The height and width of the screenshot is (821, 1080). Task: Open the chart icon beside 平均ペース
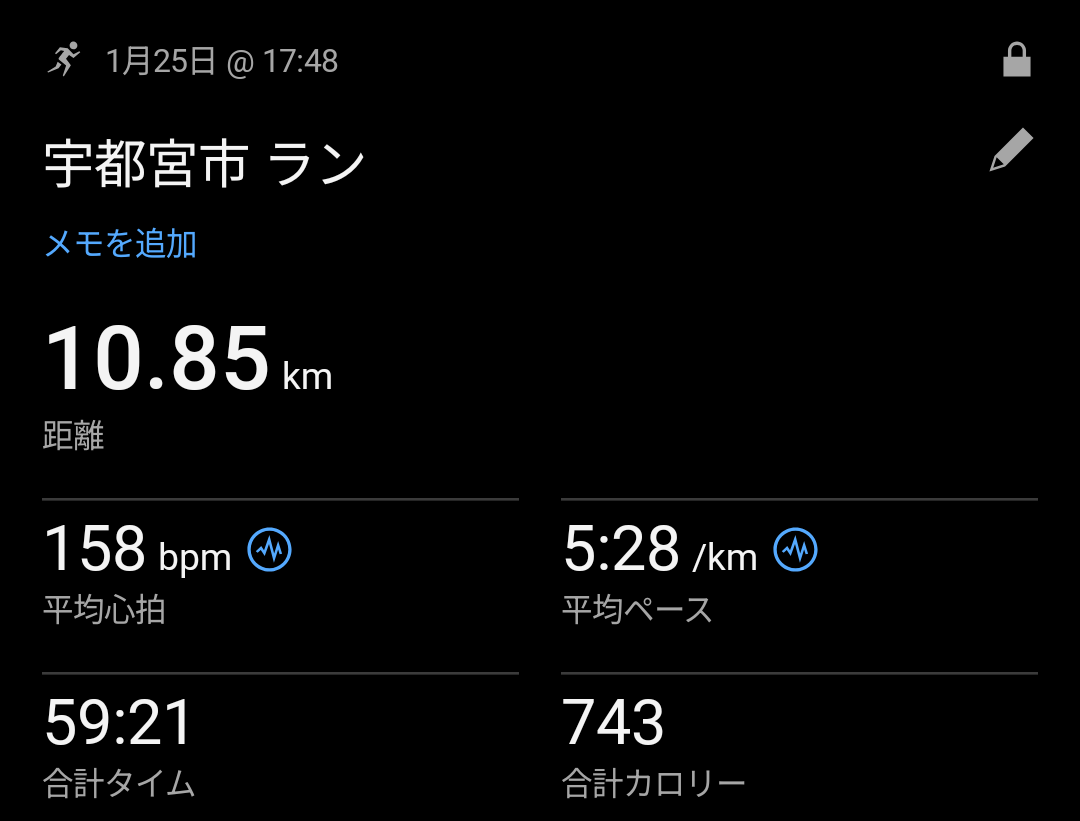point(796,549)
